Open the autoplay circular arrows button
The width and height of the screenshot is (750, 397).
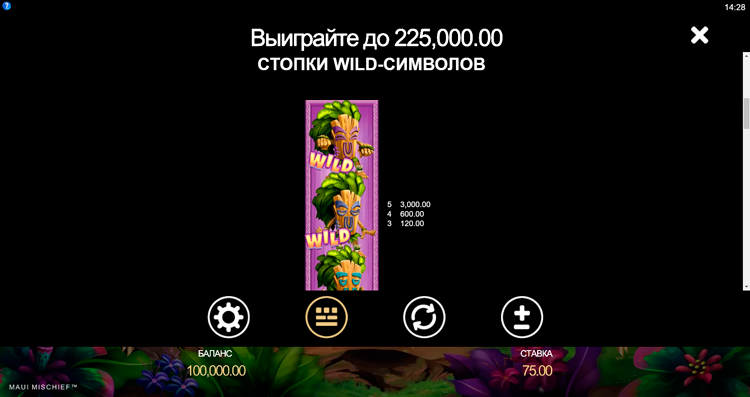coord(424,317)
